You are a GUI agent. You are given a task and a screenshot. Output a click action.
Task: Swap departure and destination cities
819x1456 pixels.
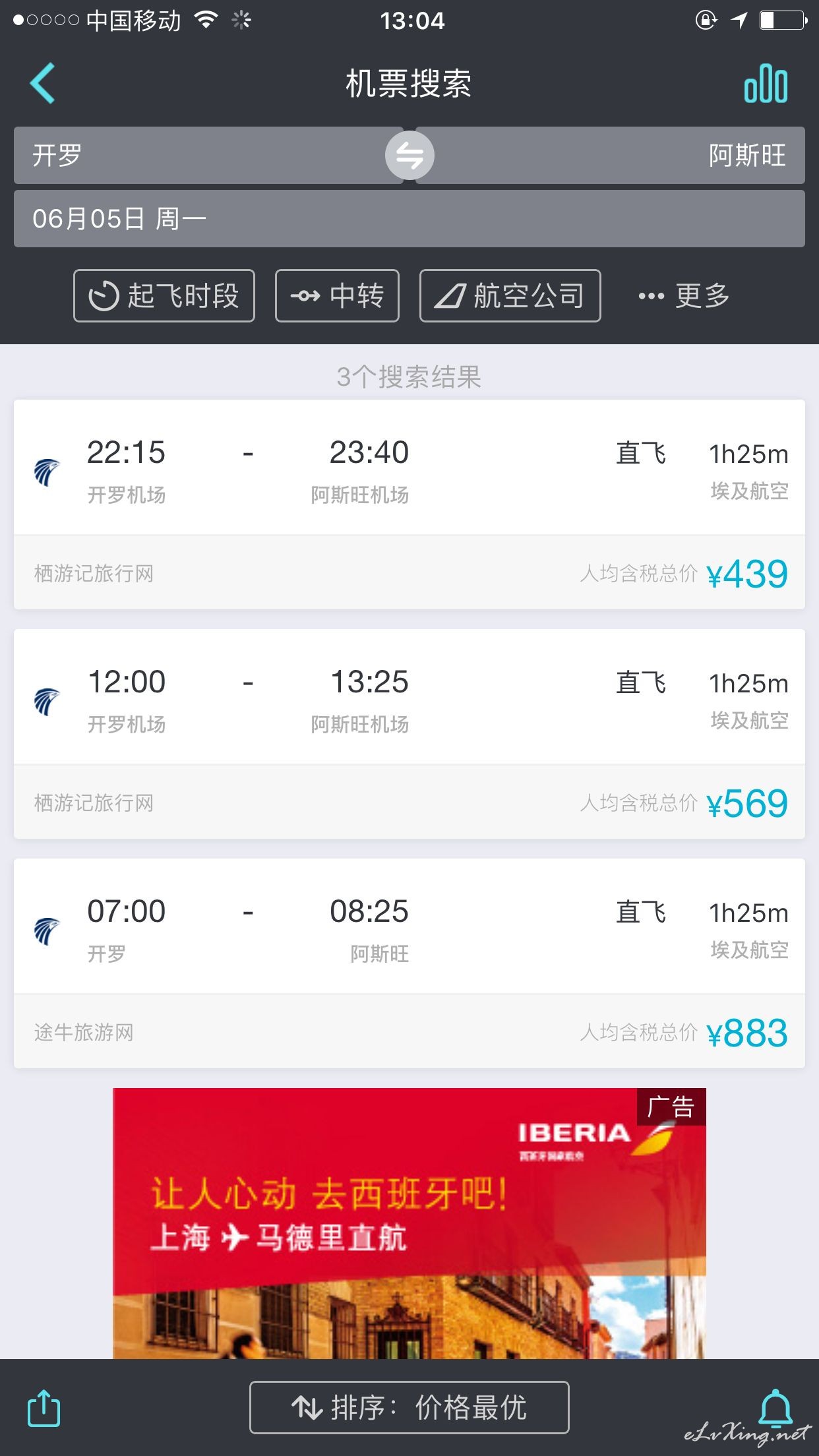tap(409, 156)
